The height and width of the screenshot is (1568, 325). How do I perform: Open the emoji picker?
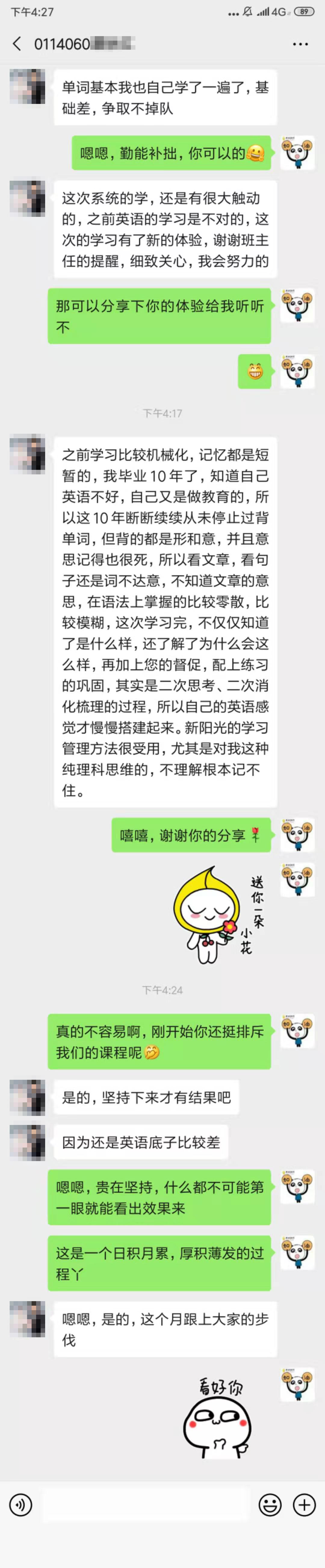tap(270, 1505)
